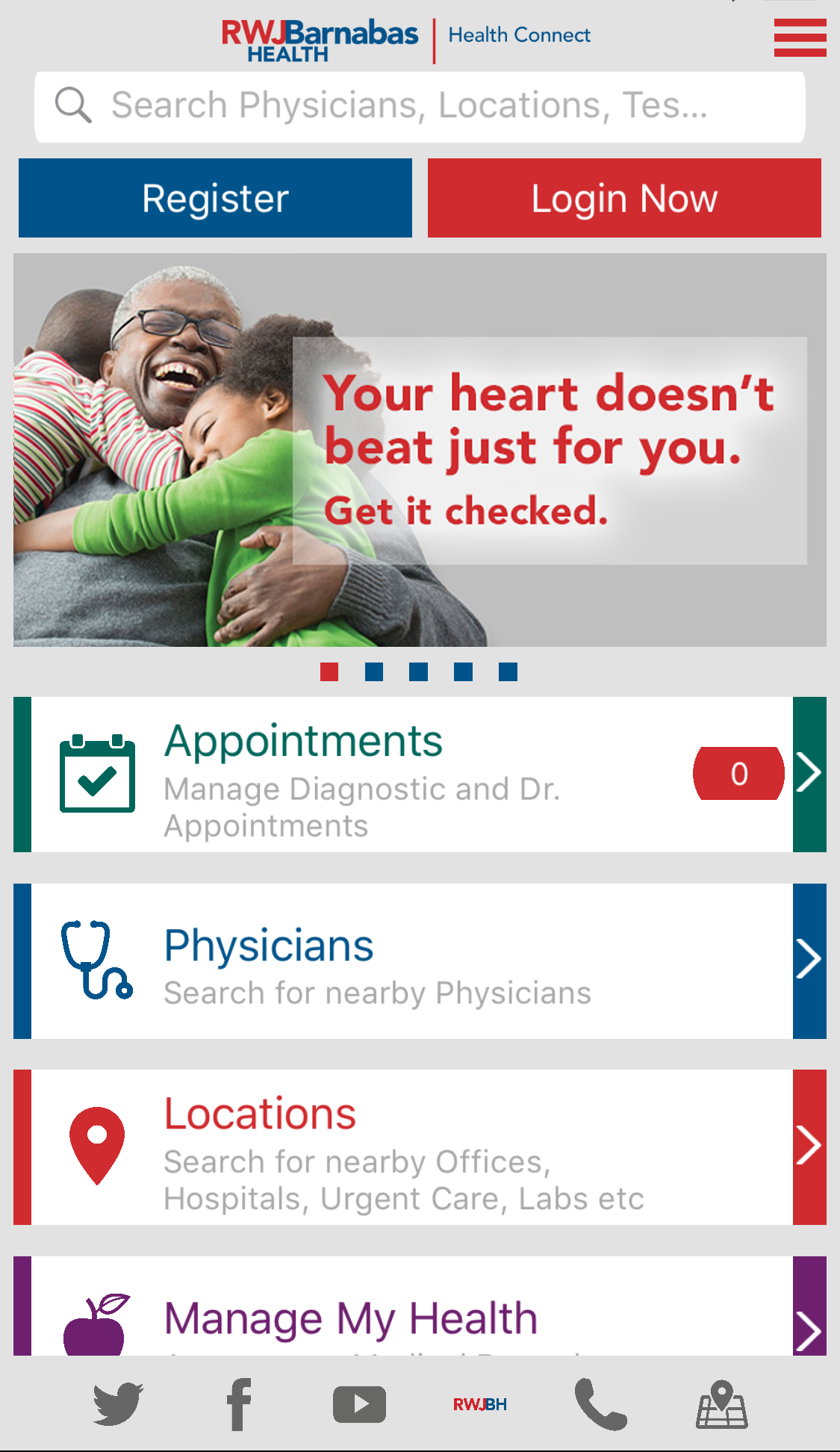This screenshot has width=840, height=1452.
Task: Select Login Now
Action: click(624, 198)
